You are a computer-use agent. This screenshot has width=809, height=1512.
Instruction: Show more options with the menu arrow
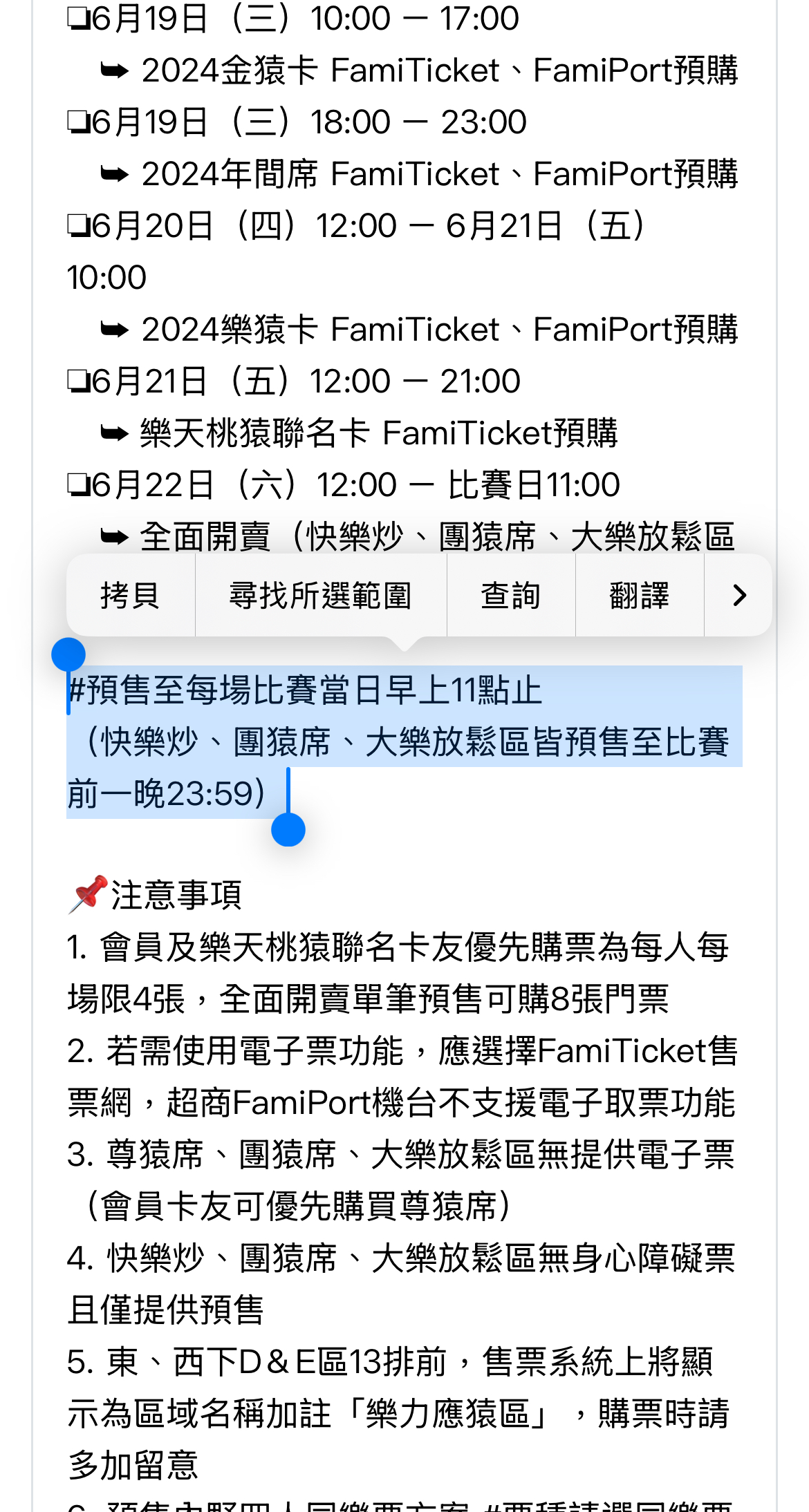click(738, 595)
